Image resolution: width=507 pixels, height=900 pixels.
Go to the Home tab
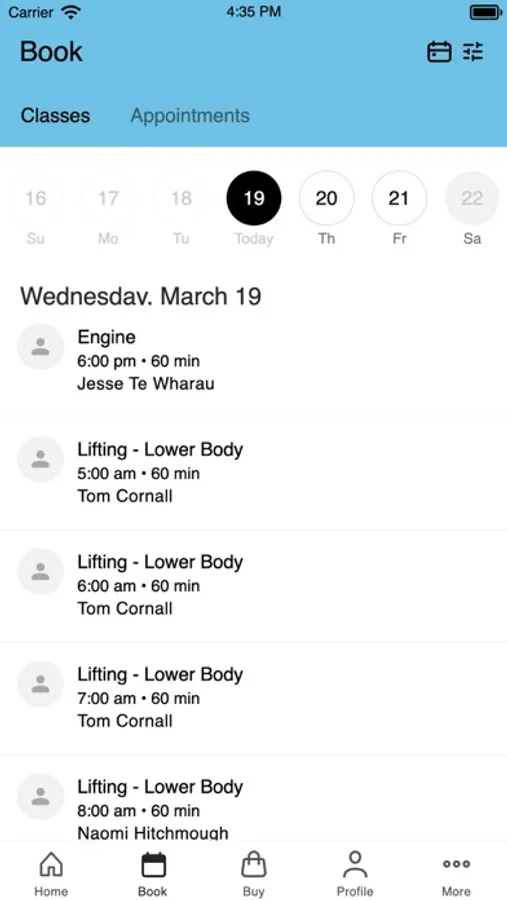coord(51,873)
